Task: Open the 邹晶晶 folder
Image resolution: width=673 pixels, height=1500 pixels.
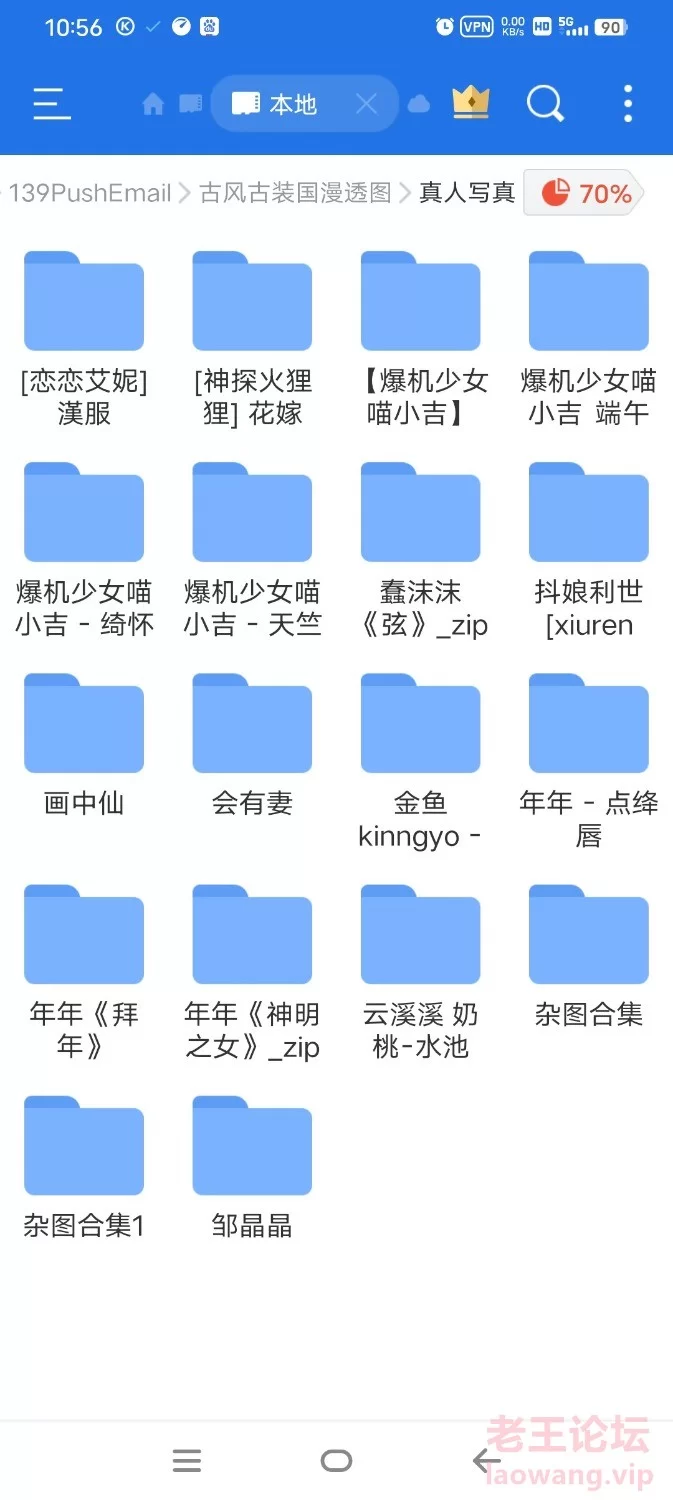Action: coord(252,1145)
